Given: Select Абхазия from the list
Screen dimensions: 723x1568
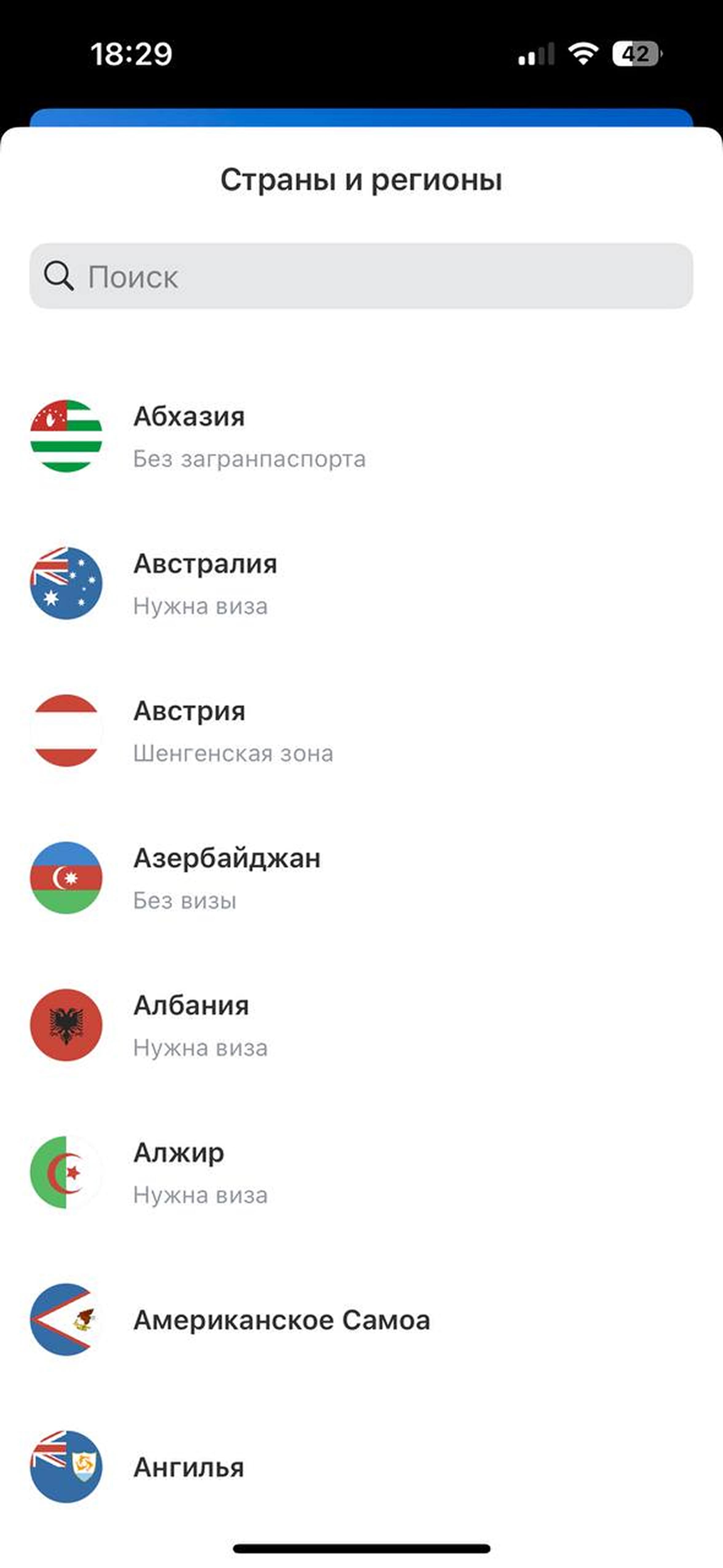Looking at the screenshot, I should point(361,436).
